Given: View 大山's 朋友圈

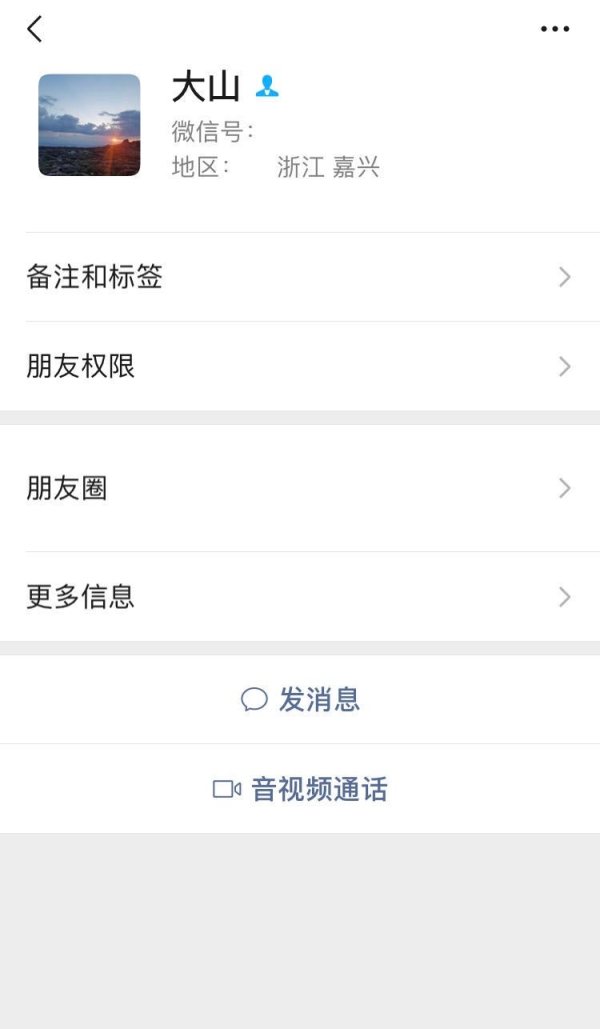Looking at the screenshot, I should 300,488.
